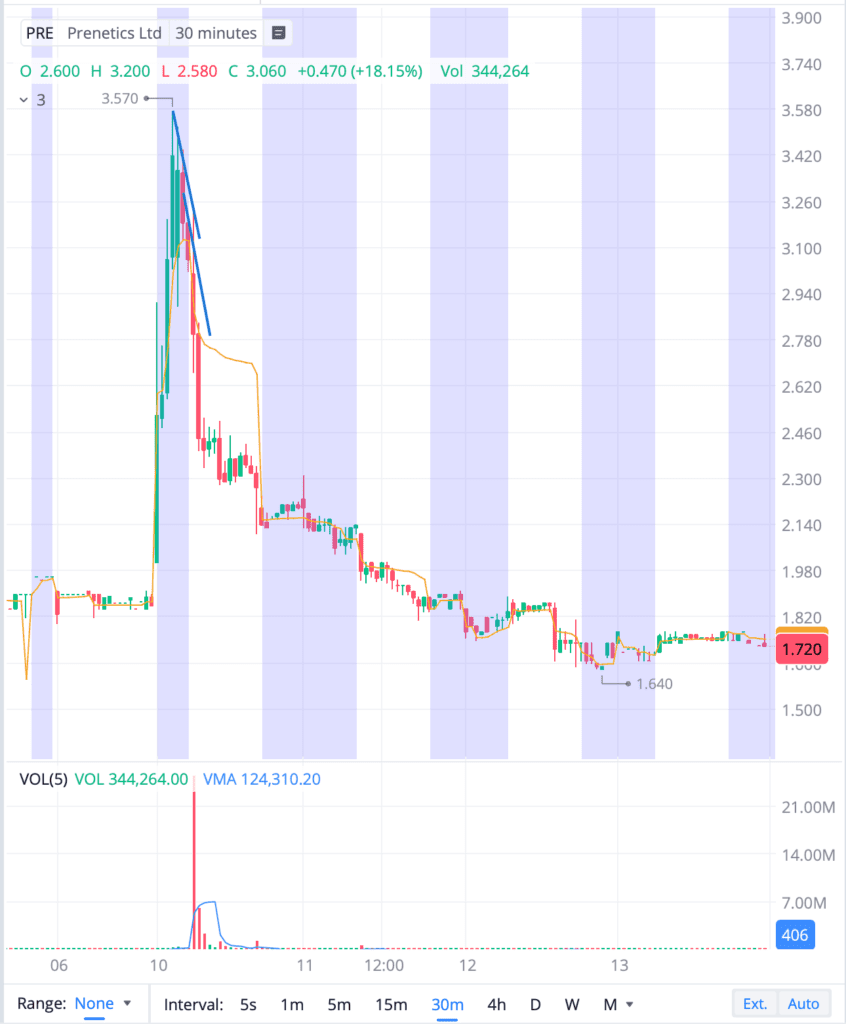846x1024 pixels.
Task: Choose the 15m interval
Action: point(391,1004)
